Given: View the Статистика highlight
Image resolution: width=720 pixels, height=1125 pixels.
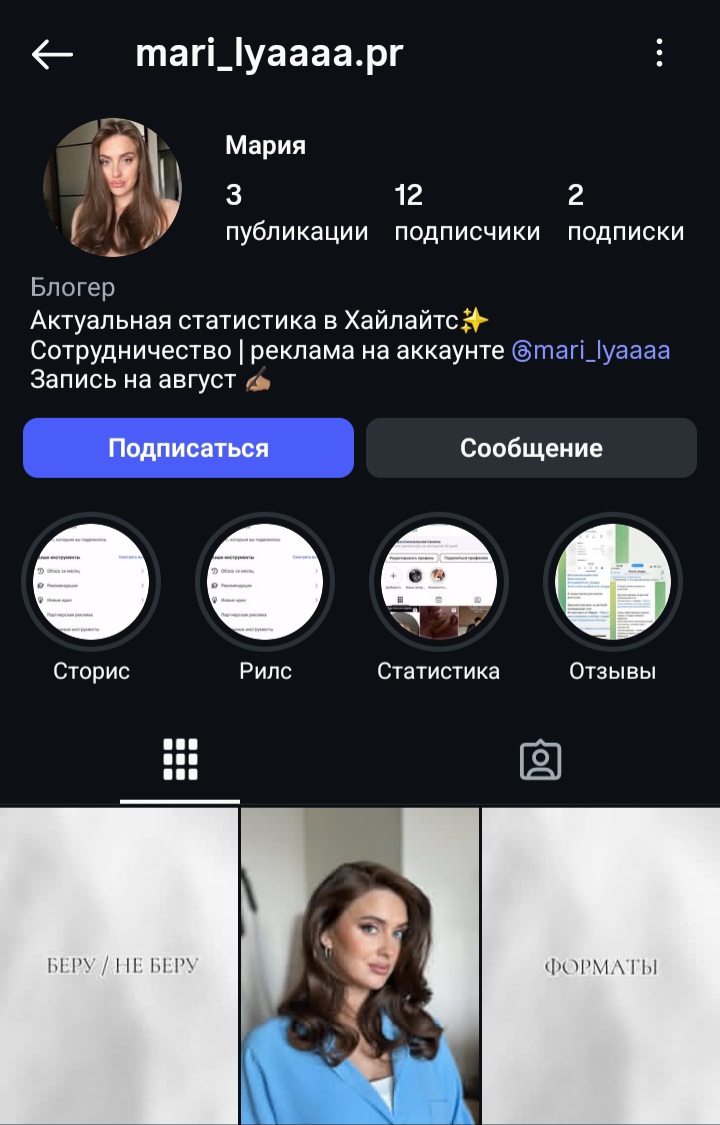Looking at the screenshot, I should click(438, 582).
